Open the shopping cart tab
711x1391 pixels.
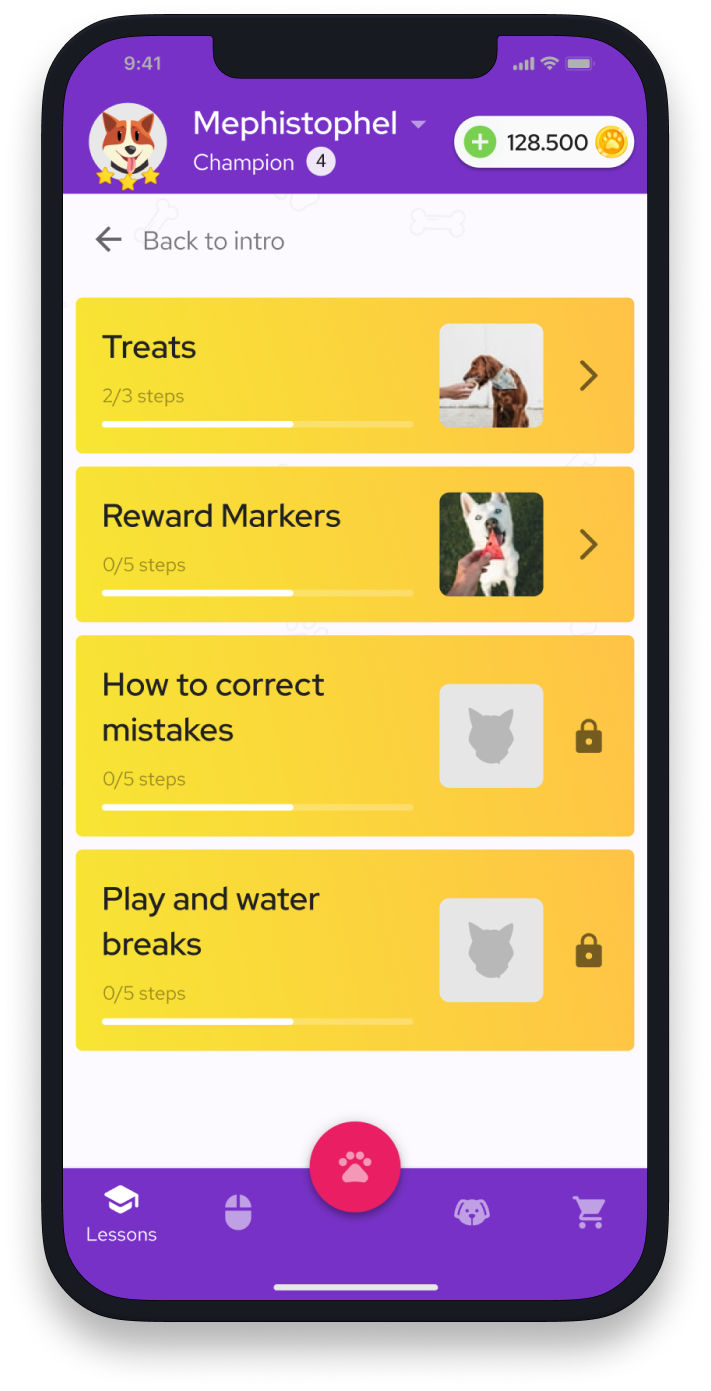click(x=589, y=1212)
